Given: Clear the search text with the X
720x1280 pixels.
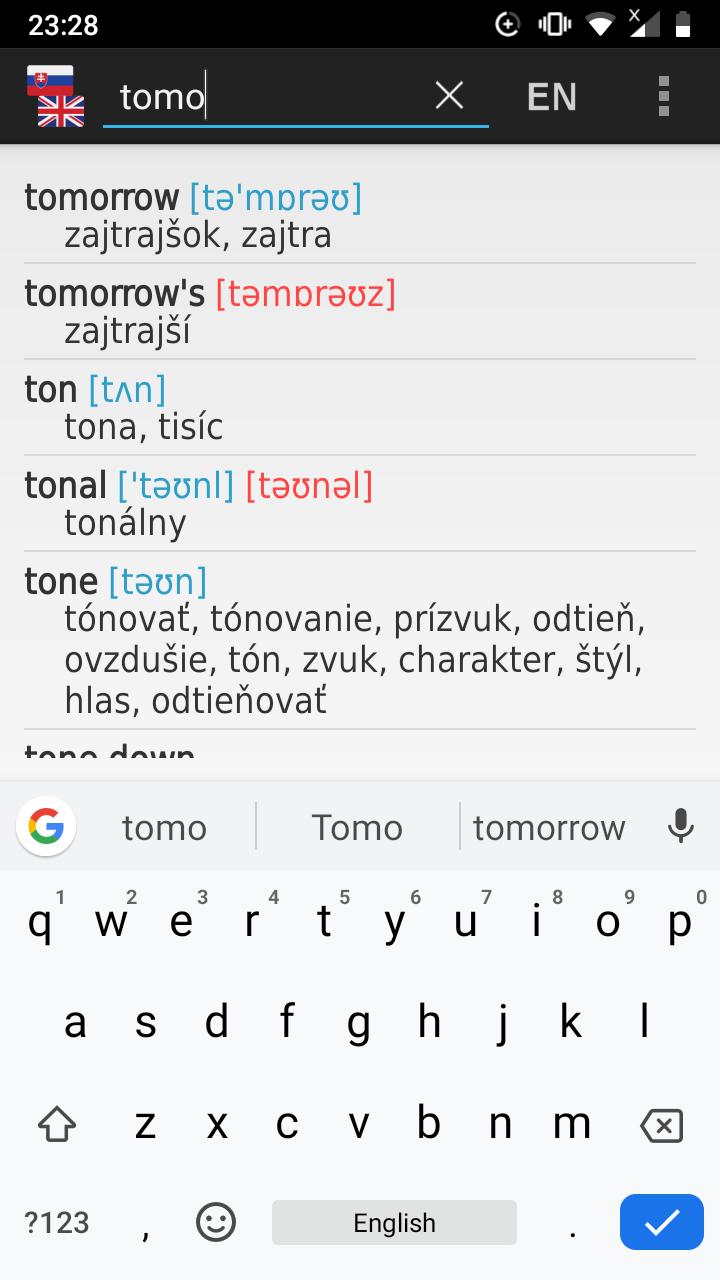Looking at the screenshot, I should click(449, 96).
